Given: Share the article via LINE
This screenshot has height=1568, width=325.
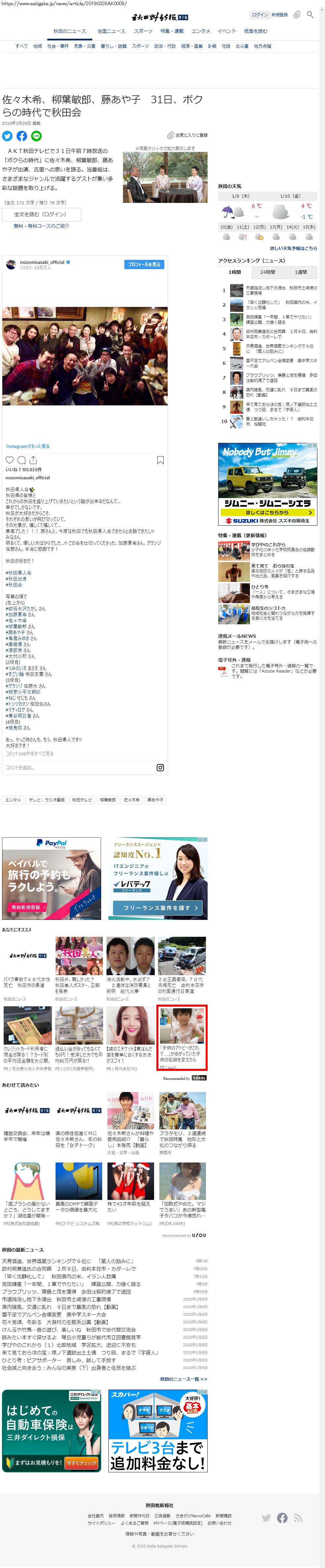Looking at the screenshot, I should tap(36, 136).
